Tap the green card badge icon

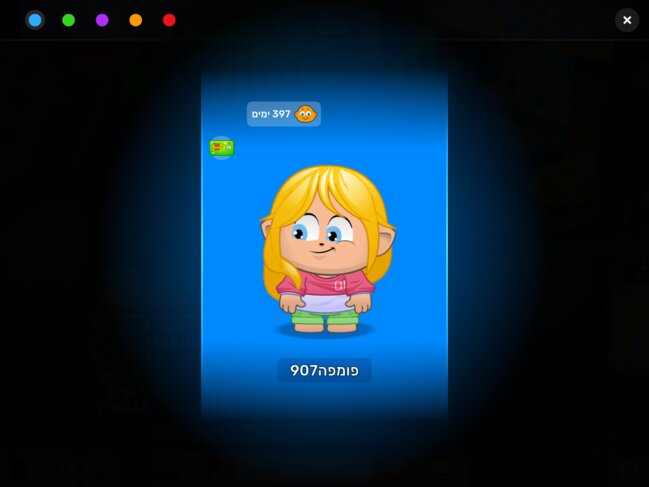[x=221, y=148]
